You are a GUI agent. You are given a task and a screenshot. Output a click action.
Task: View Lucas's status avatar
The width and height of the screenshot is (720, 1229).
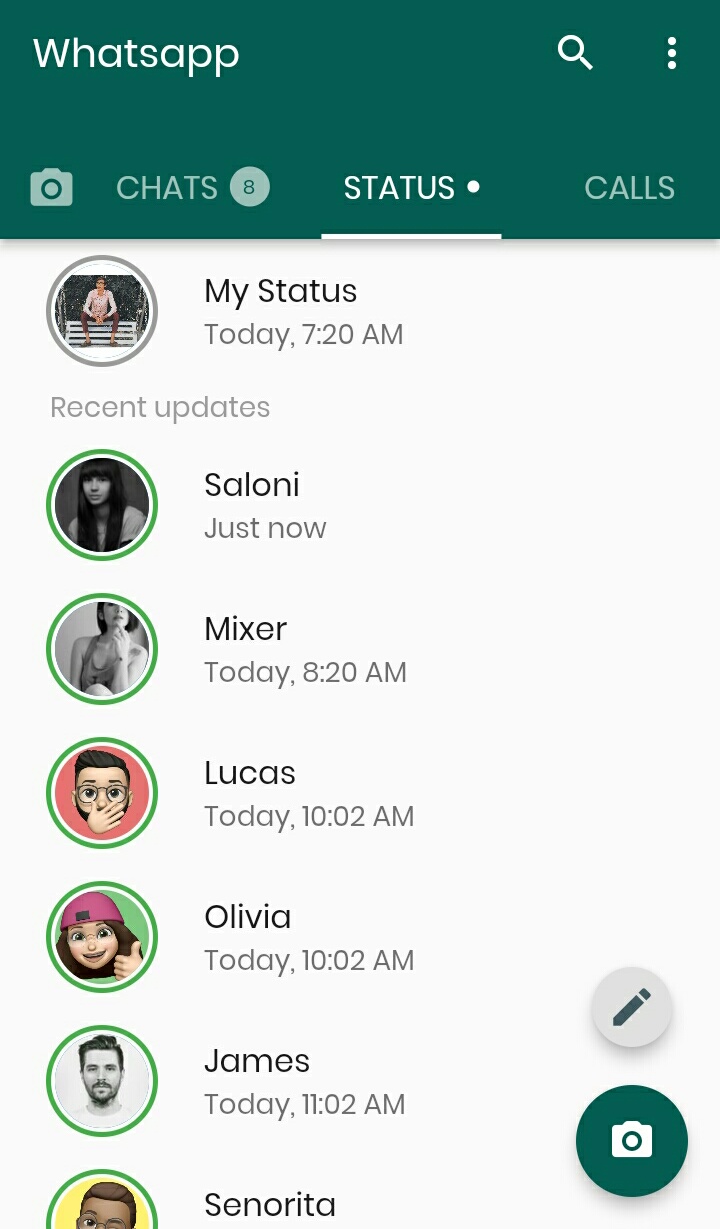click(x=101, y=792)
